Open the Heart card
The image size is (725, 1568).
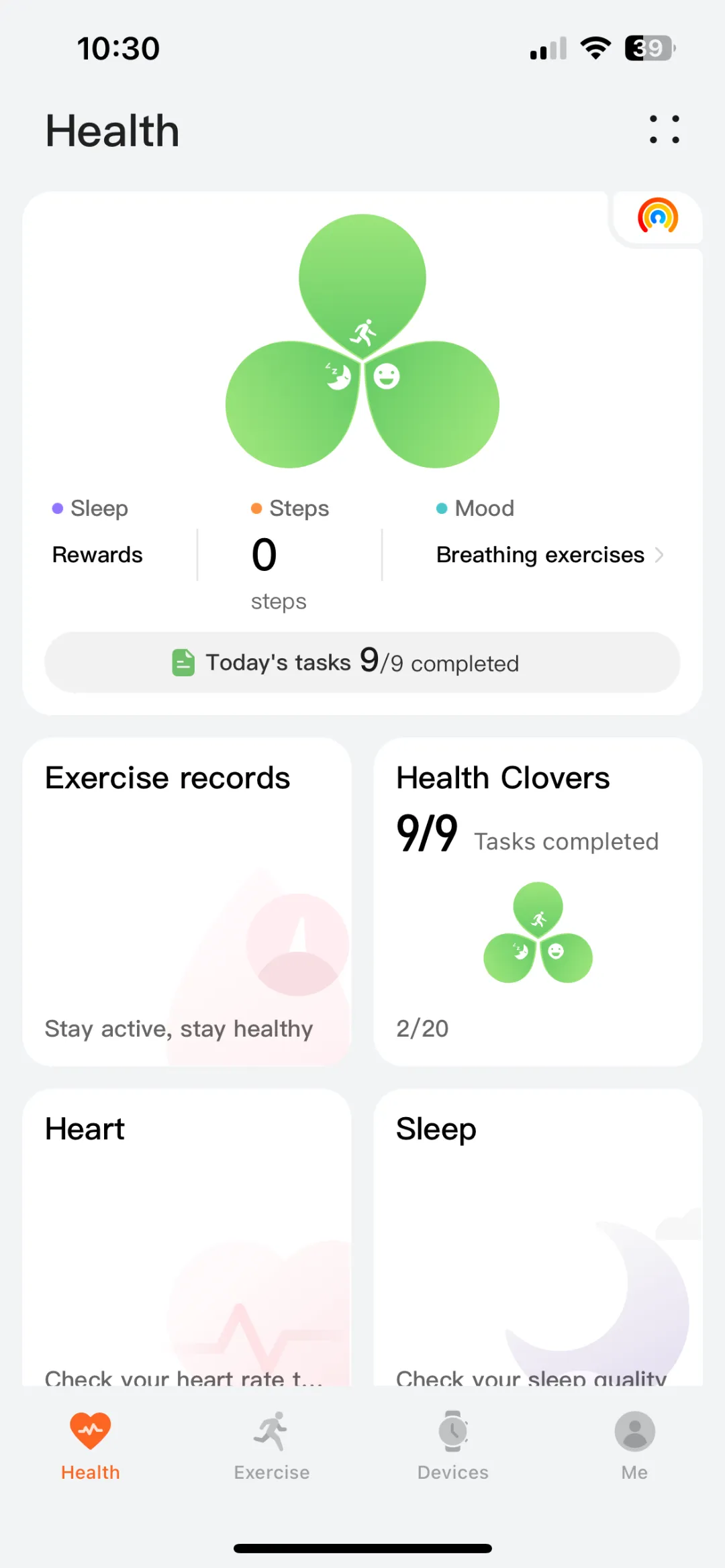tap(187, 1237)
